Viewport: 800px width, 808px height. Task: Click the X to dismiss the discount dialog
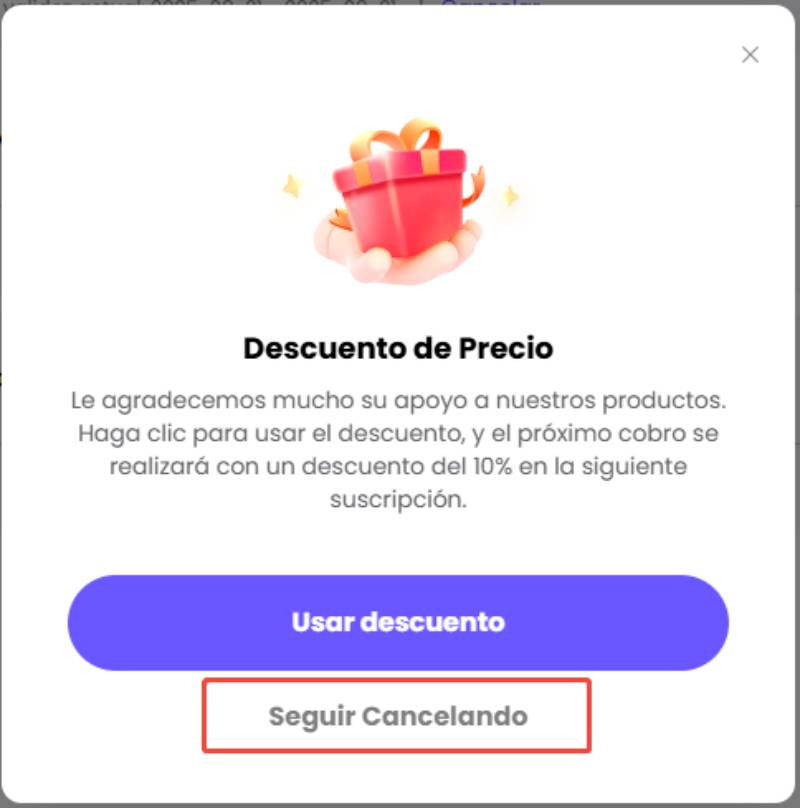[x=752, y=54]
